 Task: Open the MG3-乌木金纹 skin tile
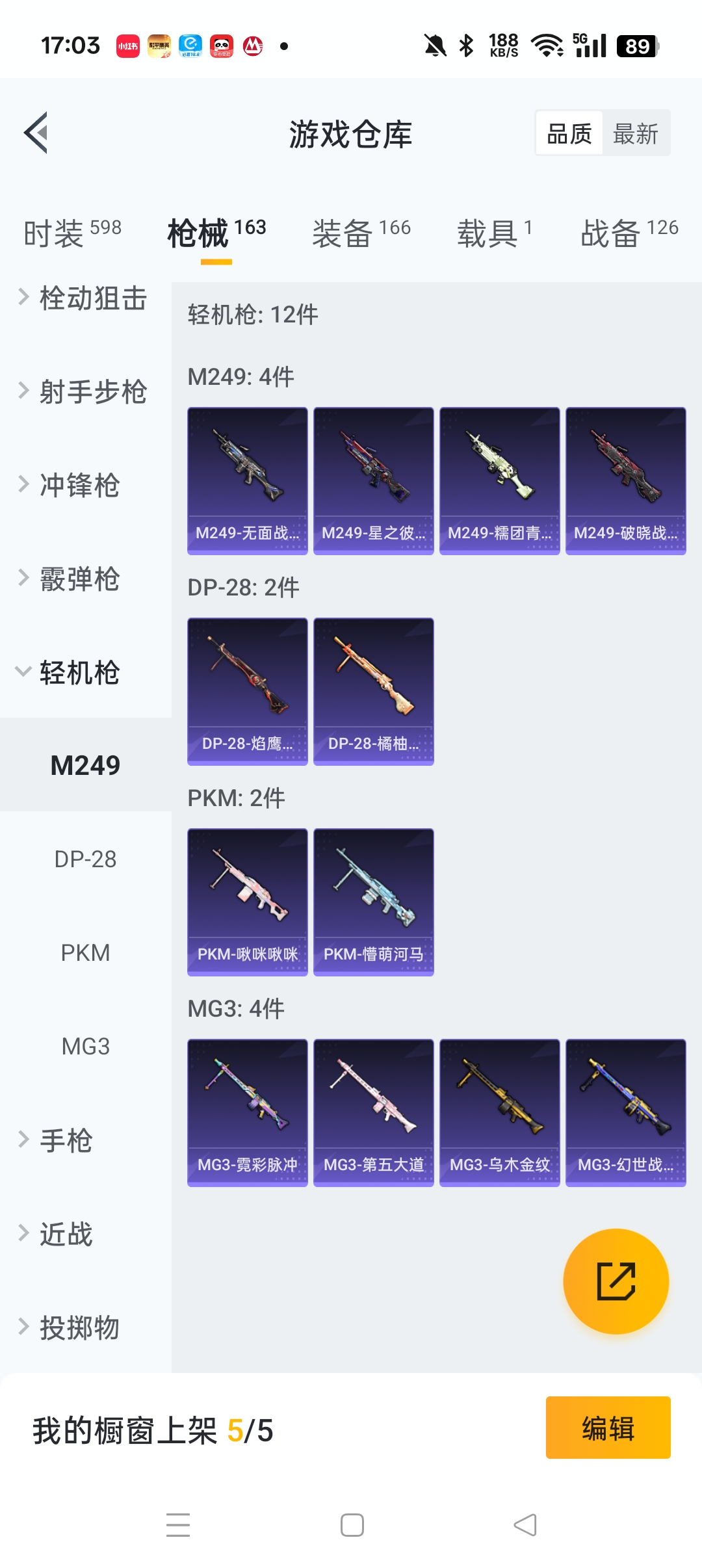click(x=499, y=1112)
